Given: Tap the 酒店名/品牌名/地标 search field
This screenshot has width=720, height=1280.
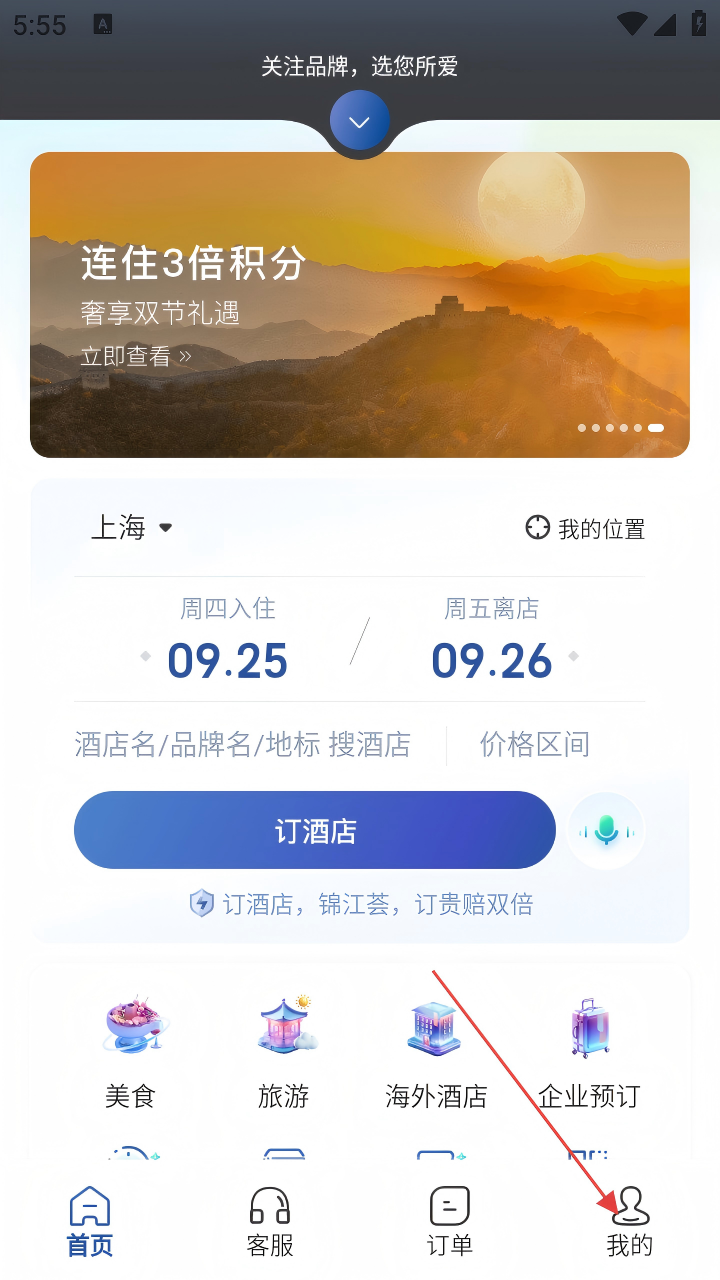Looking at the screenshot, I should point(243,744).
